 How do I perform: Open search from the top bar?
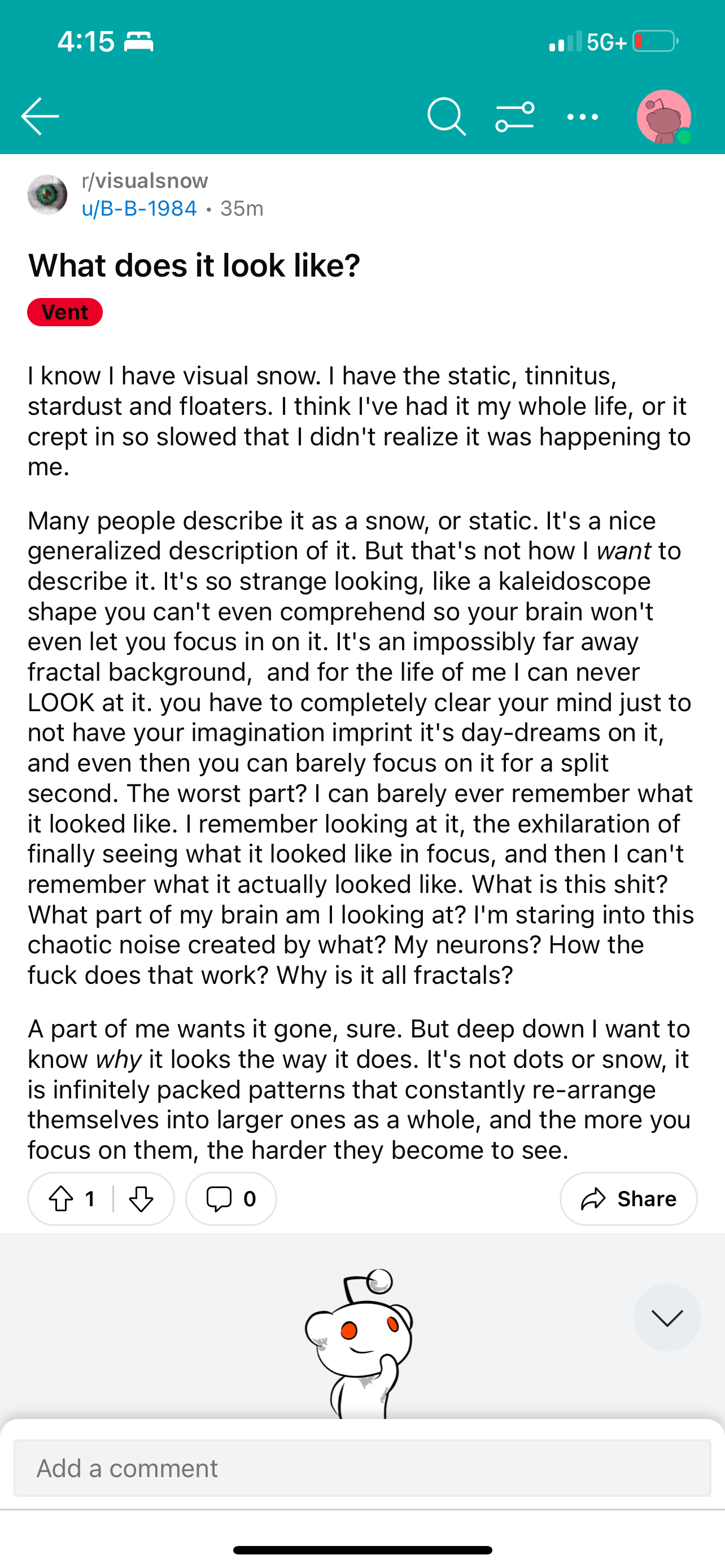[x=447, y=116]
